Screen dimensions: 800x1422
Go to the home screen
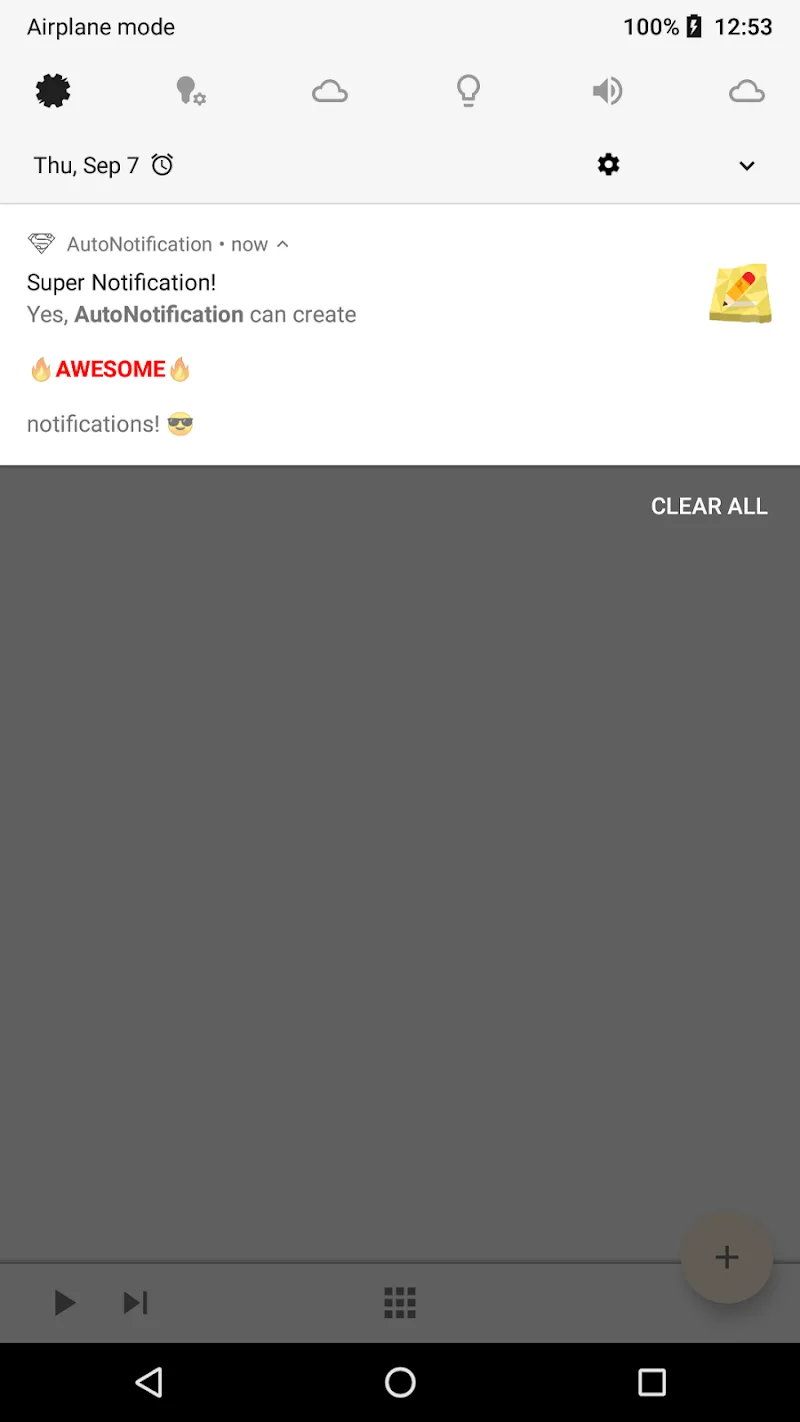pyautogui.click(x=400, y=1382)
